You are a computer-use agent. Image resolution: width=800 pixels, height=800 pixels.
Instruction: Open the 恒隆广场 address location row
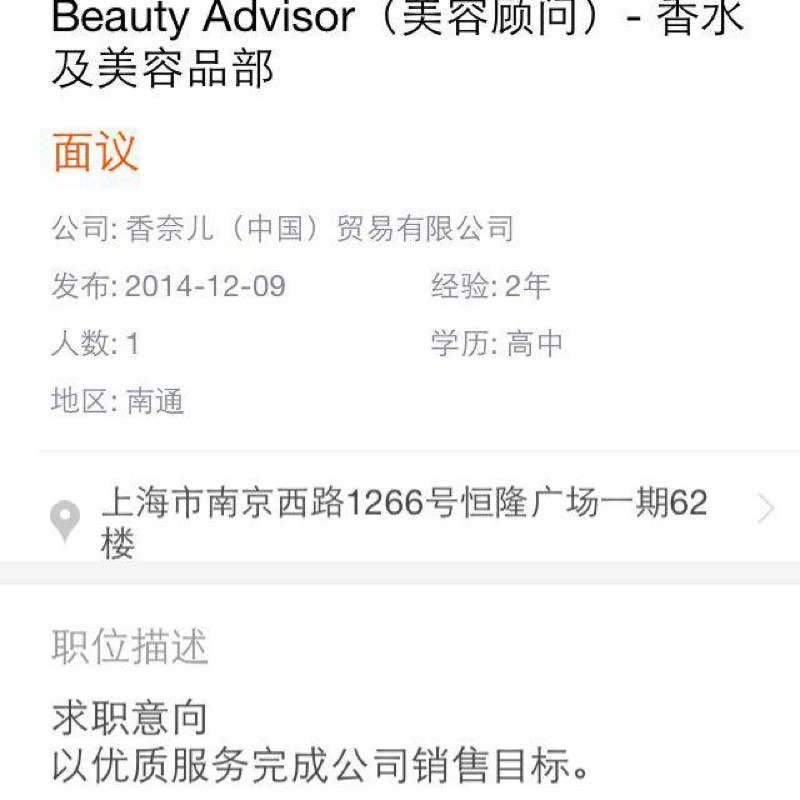(405, 521)
